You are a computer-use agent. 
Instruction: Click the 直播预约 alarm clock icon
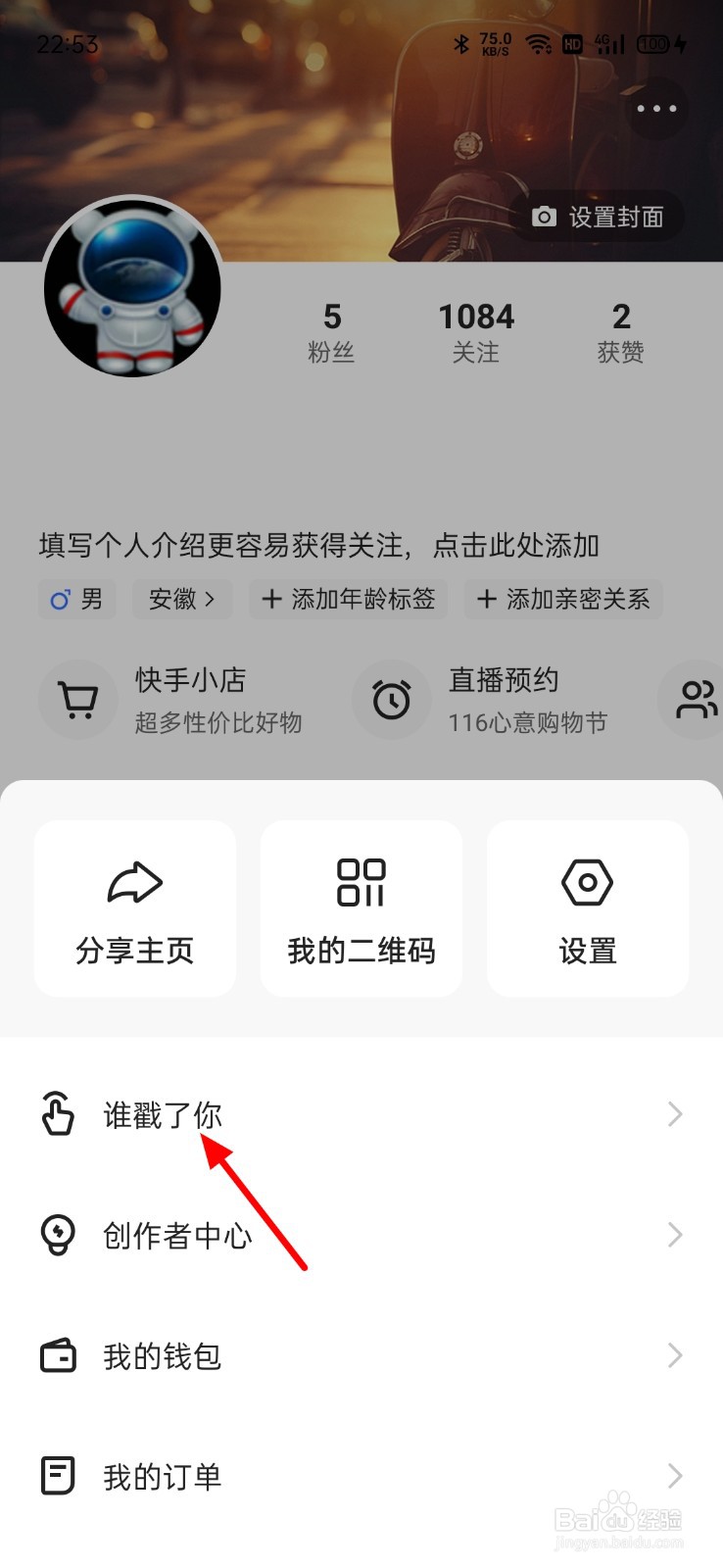(391, 700)
